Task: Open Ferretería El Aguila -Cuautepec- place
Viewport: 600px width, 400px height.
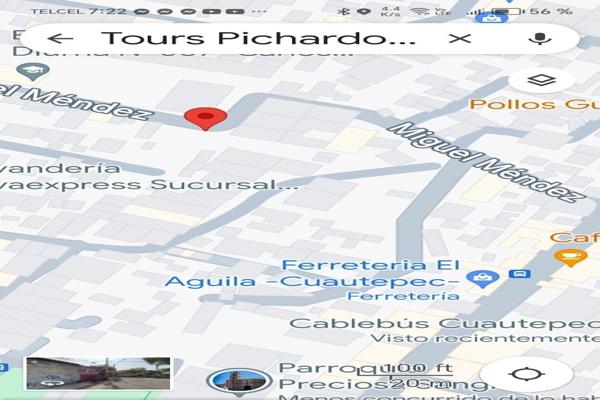Action: [370, 274]
